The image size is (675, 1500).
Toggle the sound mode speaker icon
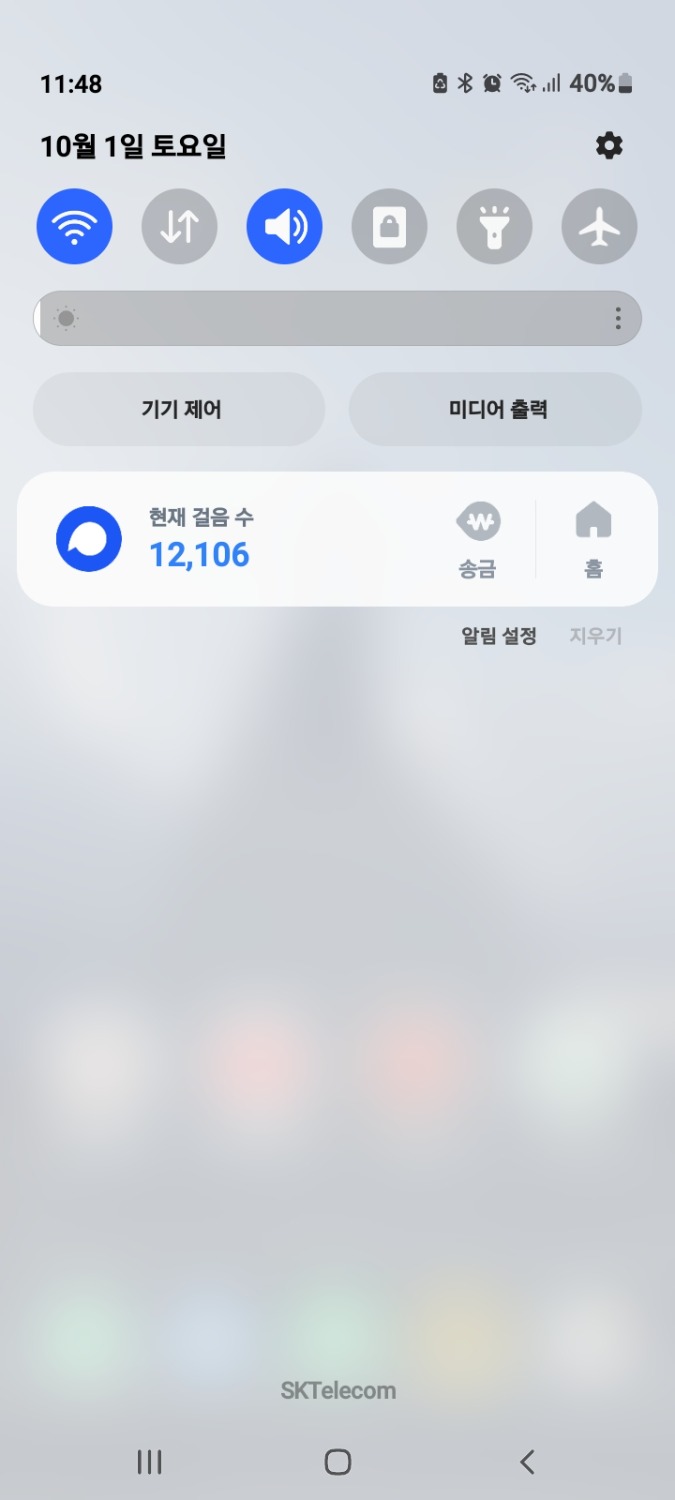click(x=285, y=226)
